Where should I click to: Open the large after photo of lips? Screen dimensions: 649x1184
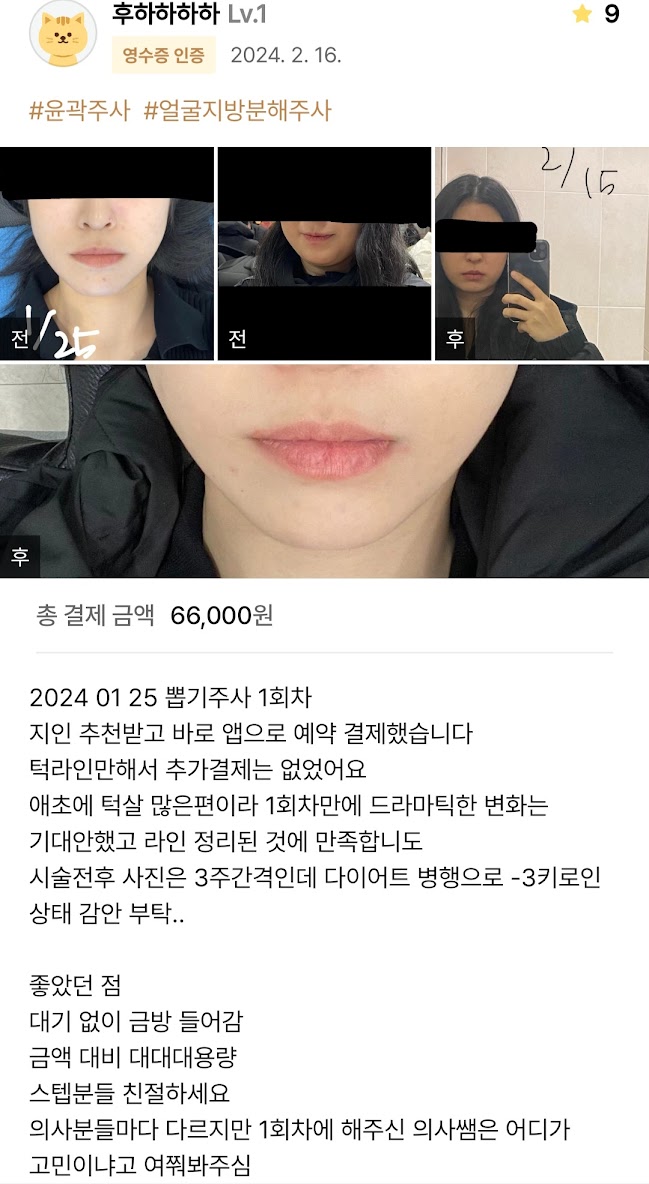pyautogui.click(x=324, y=471)
